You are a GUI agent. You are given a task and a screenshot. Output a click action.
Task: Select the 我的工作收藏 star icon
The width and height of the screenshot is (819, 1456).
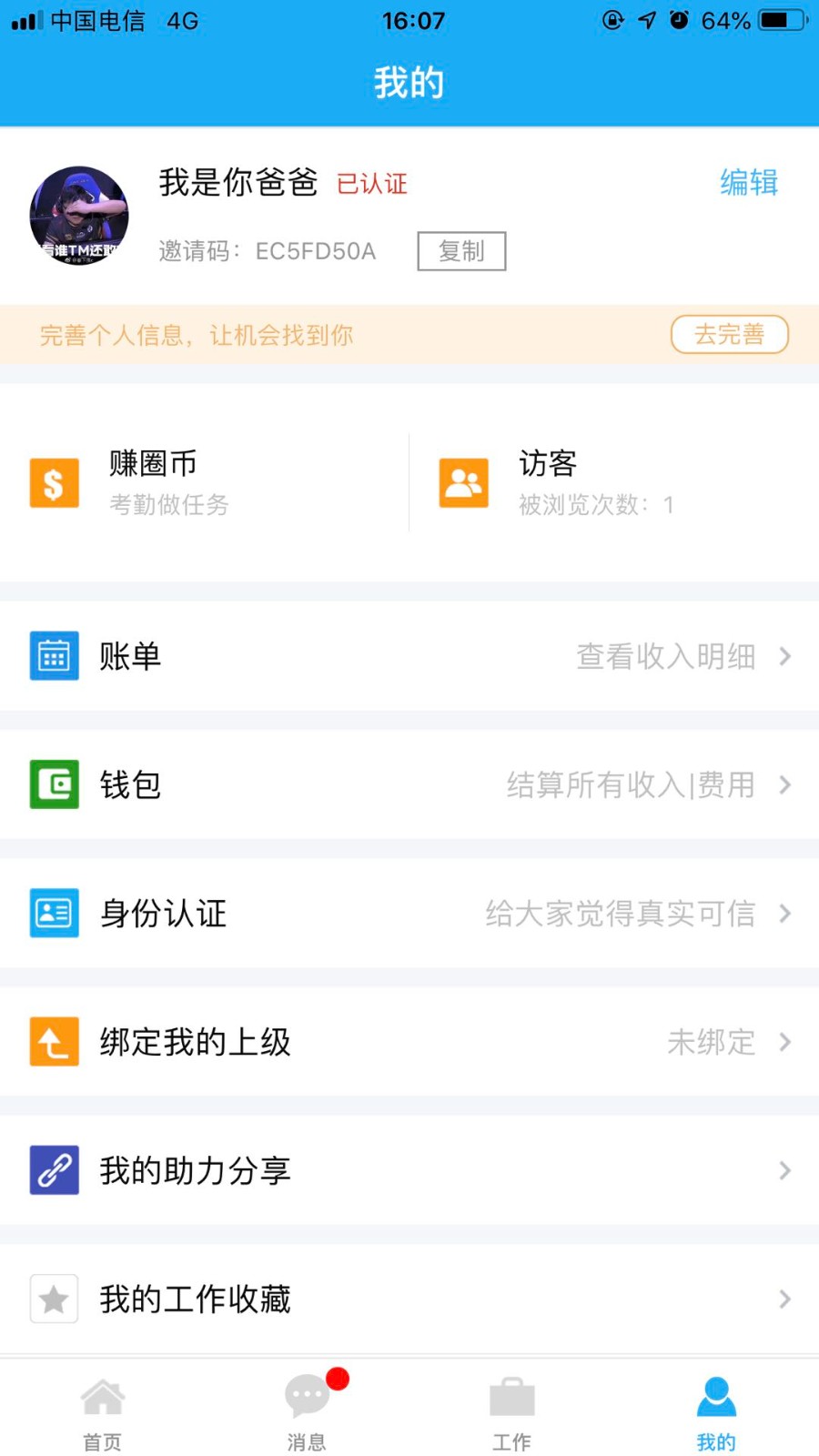(x=54, y=1299)
